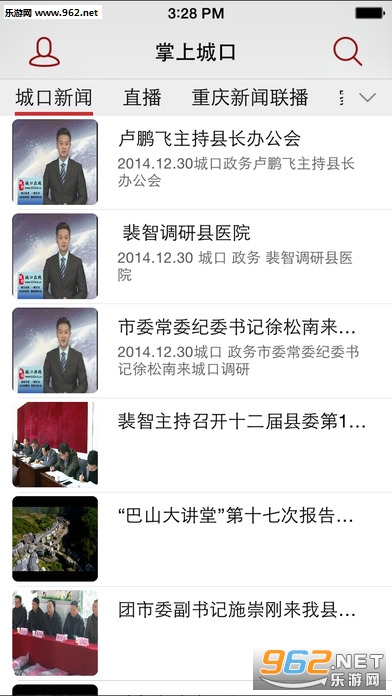Open the search magnifier
The width and height of the screenshot is (392, 696).
tap(348, 51)
